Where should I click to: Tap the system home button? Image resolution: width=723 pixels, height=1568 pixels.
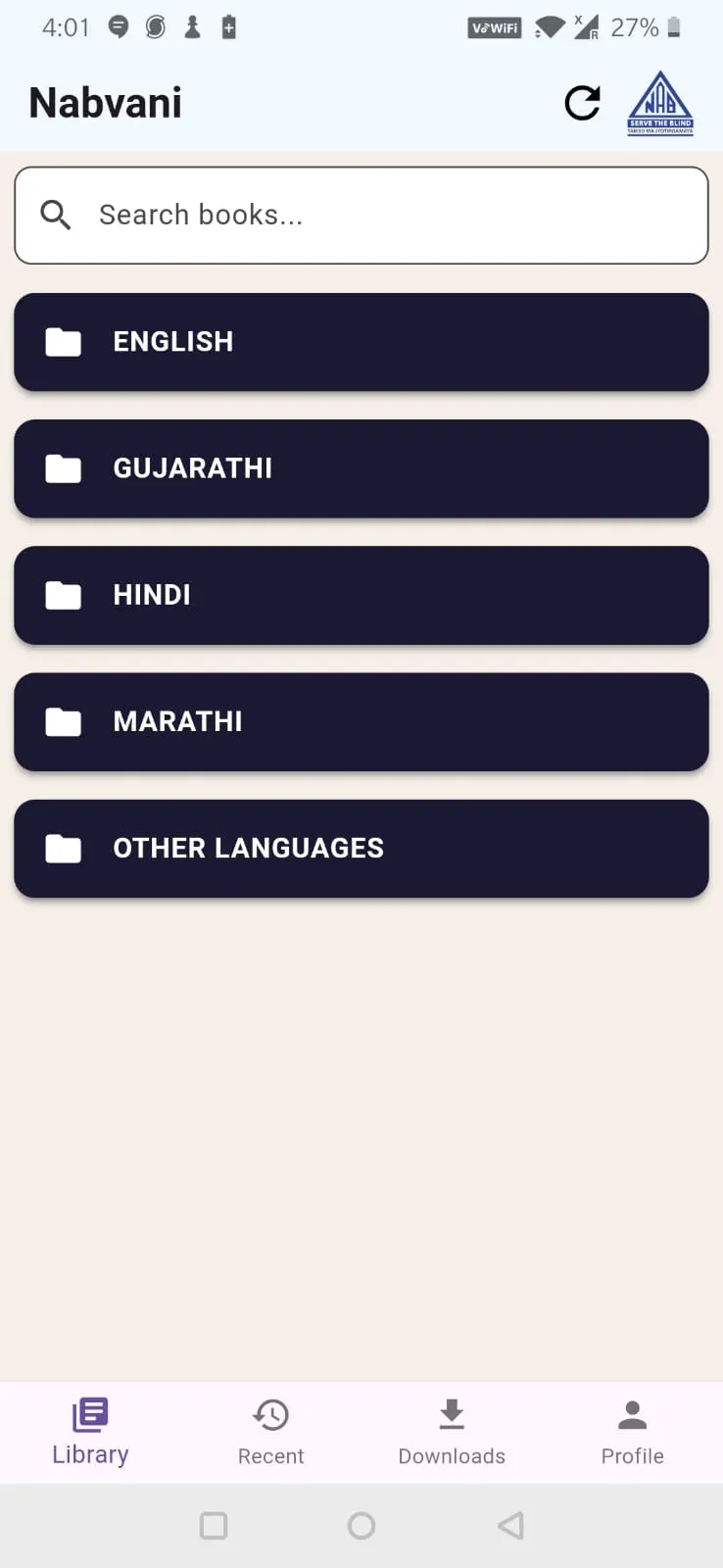coord(361,1526)
